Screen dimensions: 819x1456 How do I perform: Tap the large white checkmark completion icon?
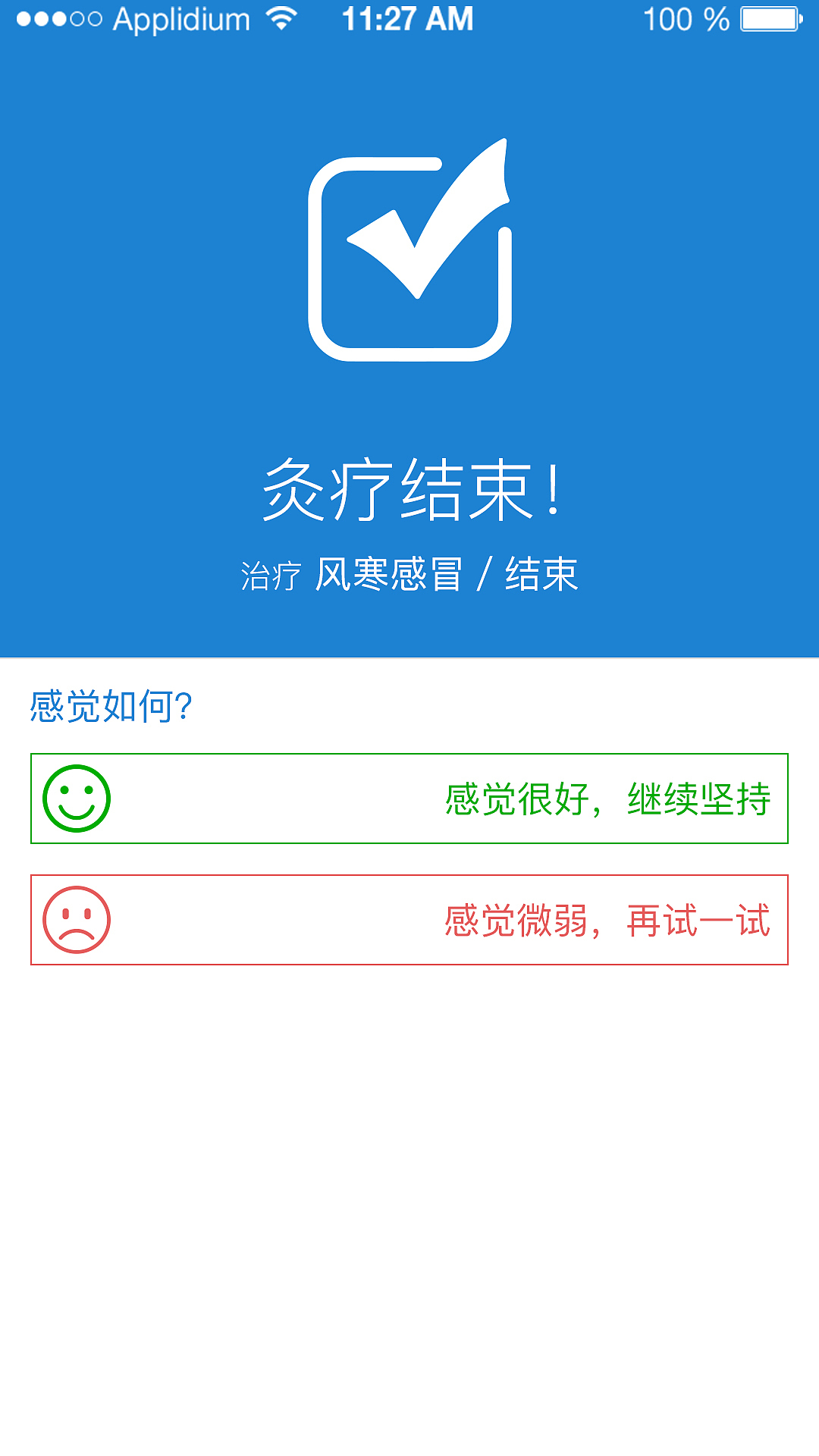[x=409, y=250]
